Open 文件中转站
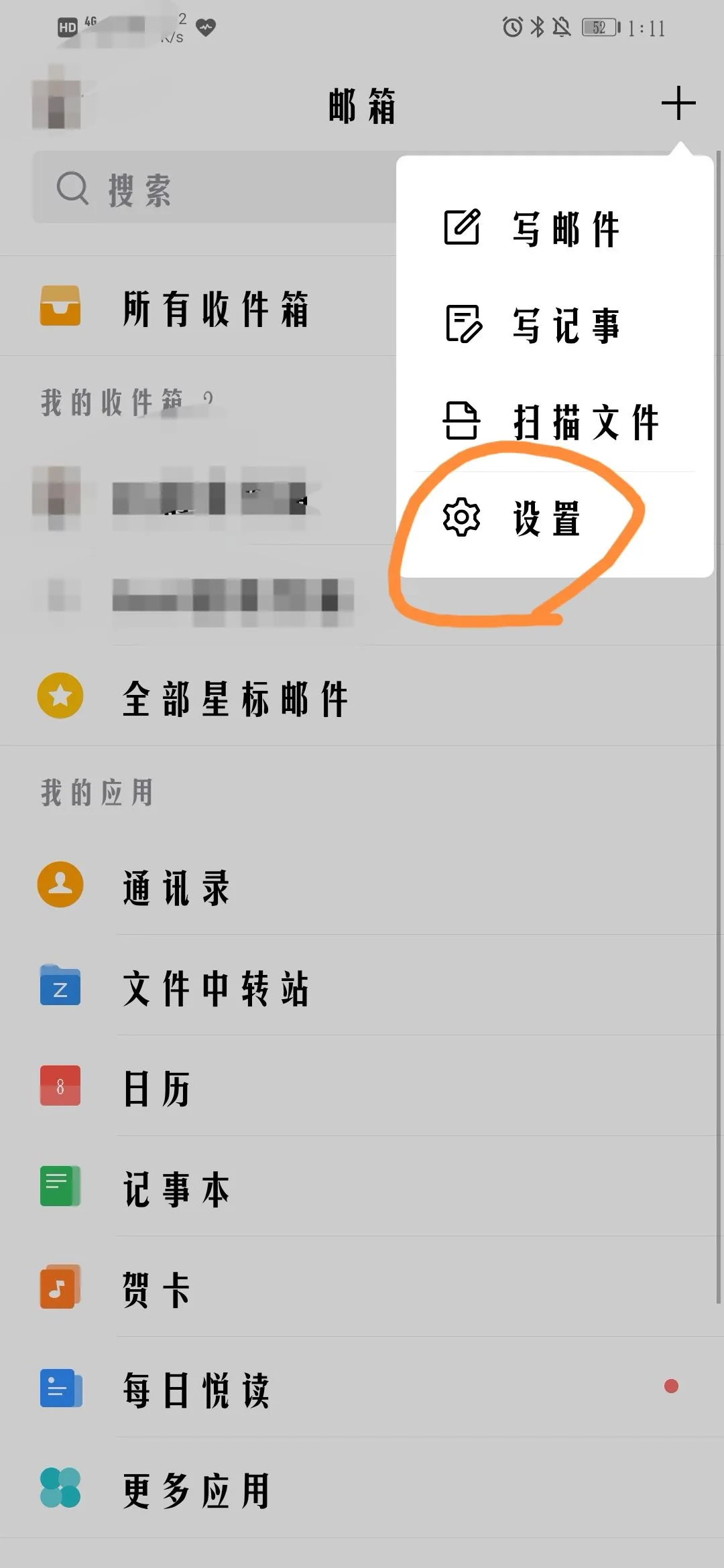 pyautogui.click(x=215, y=987)
